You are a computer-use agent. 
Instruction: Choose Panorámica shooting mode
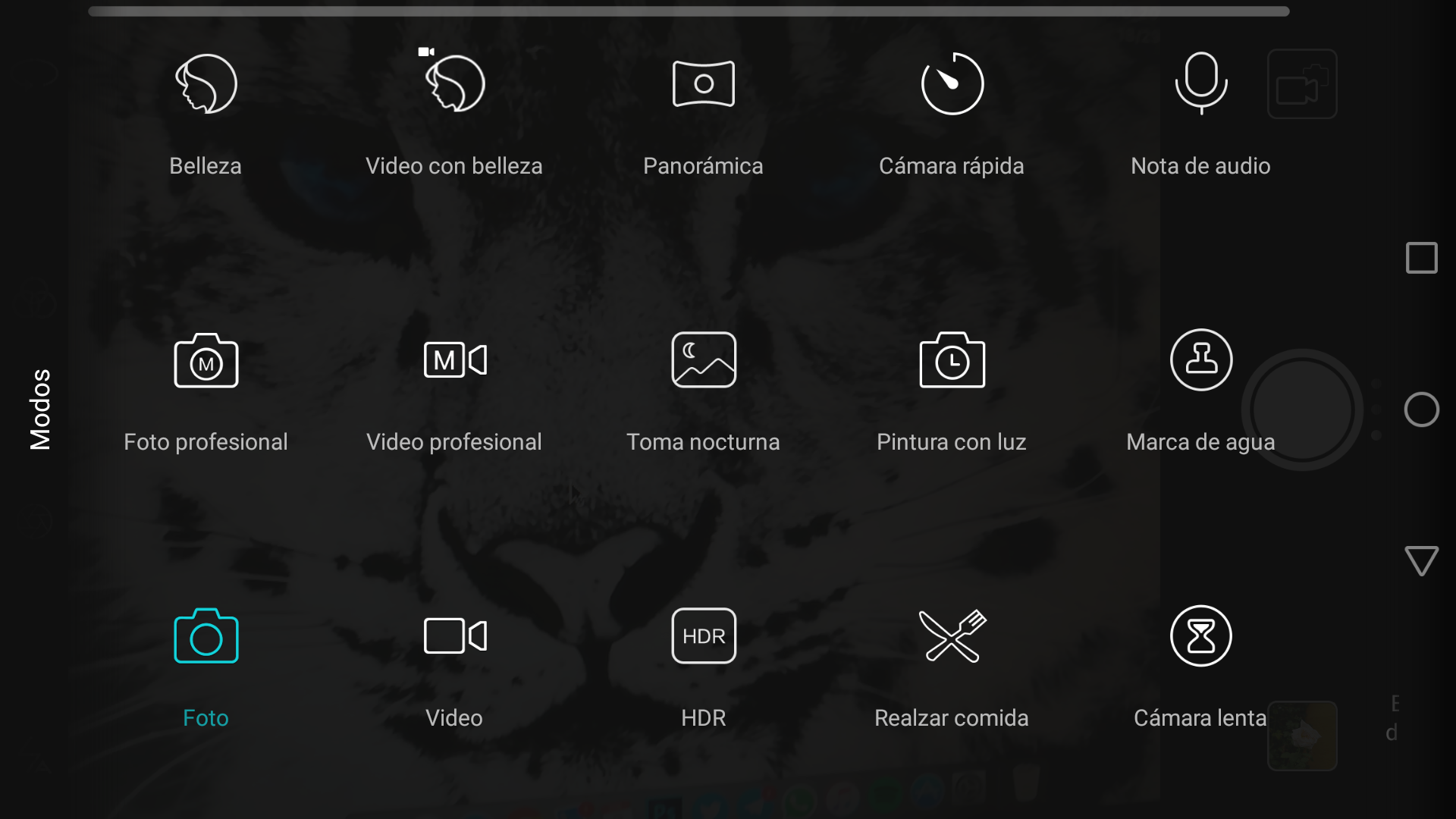tap(703, 84)
